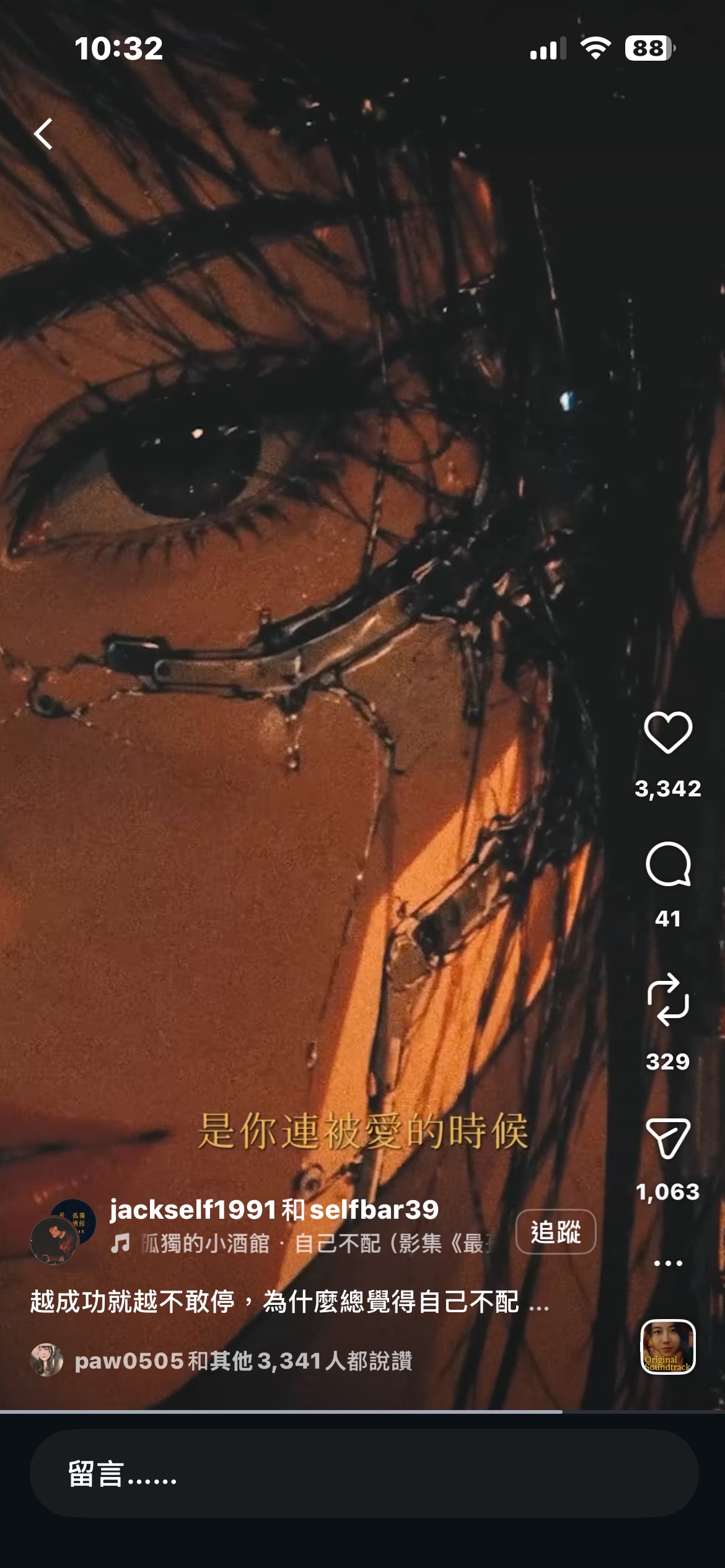Open the comments bubble icon
The width and height of the screenshot is (725, 1568).
tap(668, 865)
